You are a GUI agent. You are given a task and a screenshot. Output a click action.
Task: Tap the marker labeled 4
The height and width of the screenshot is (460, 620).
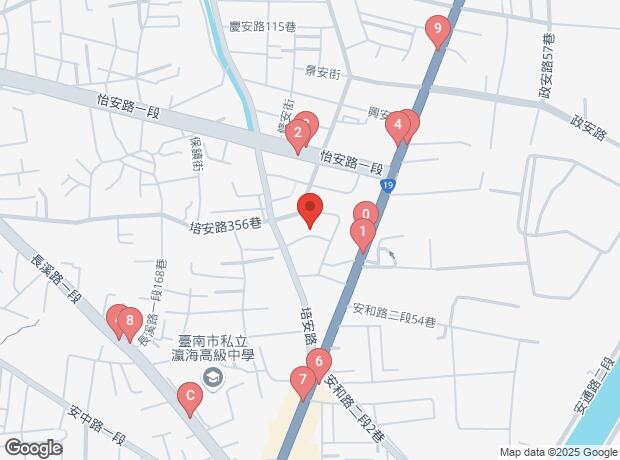click(x=398, y=126)
